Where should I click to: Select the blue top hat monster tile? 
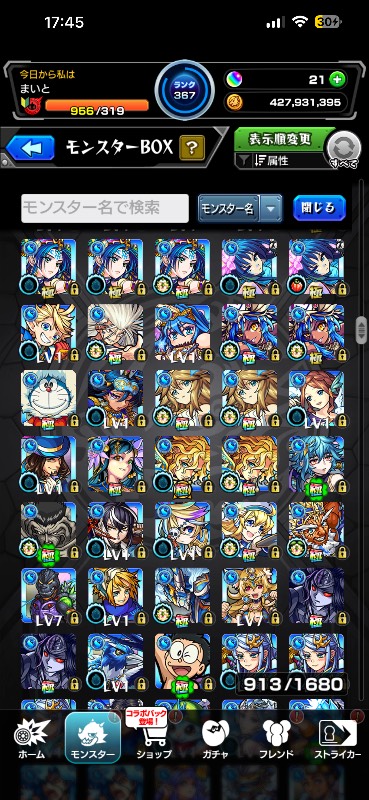48,464
